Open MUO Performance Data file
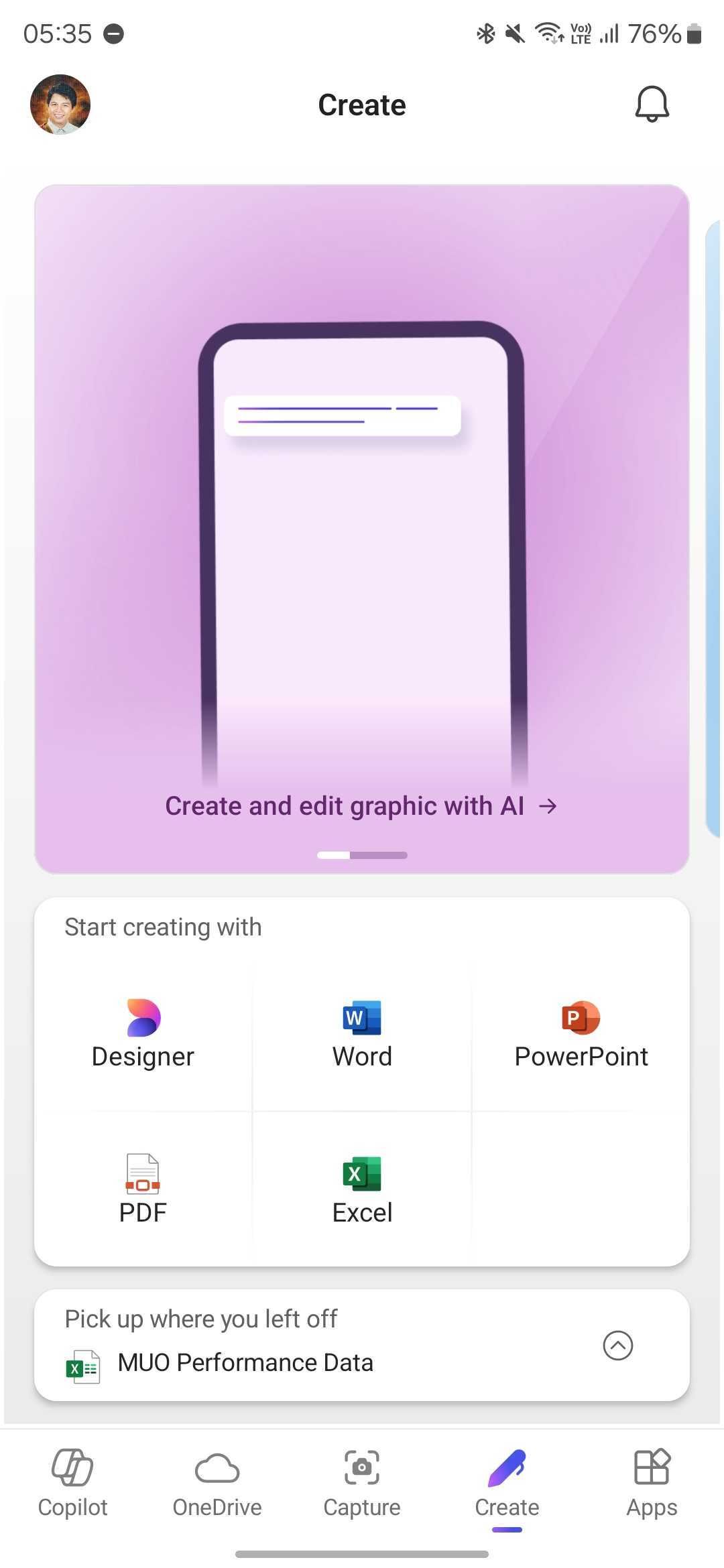This screenshot has height=1568, width=724. point(245,1363)
